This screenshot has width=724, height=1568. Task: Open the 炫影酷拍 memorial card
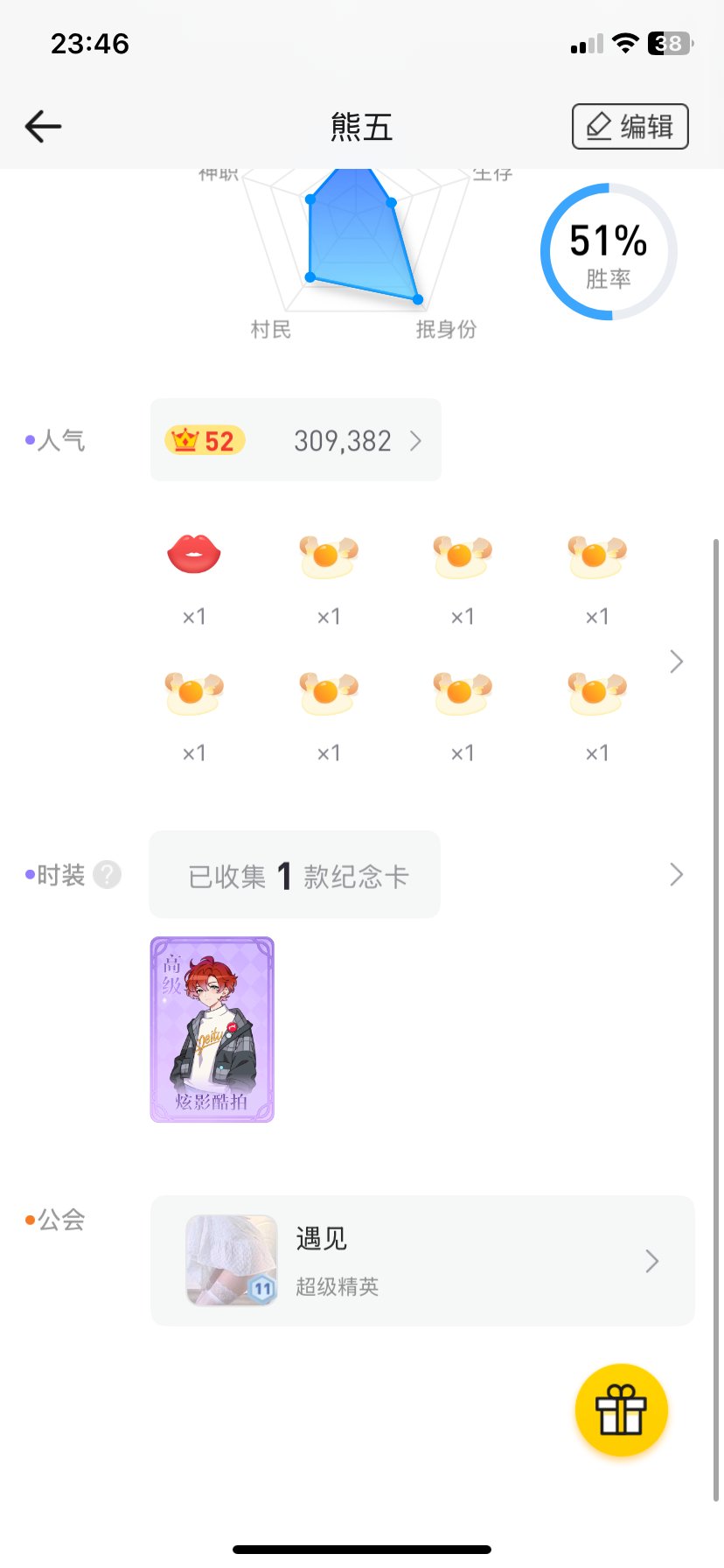click(212, 1029)
